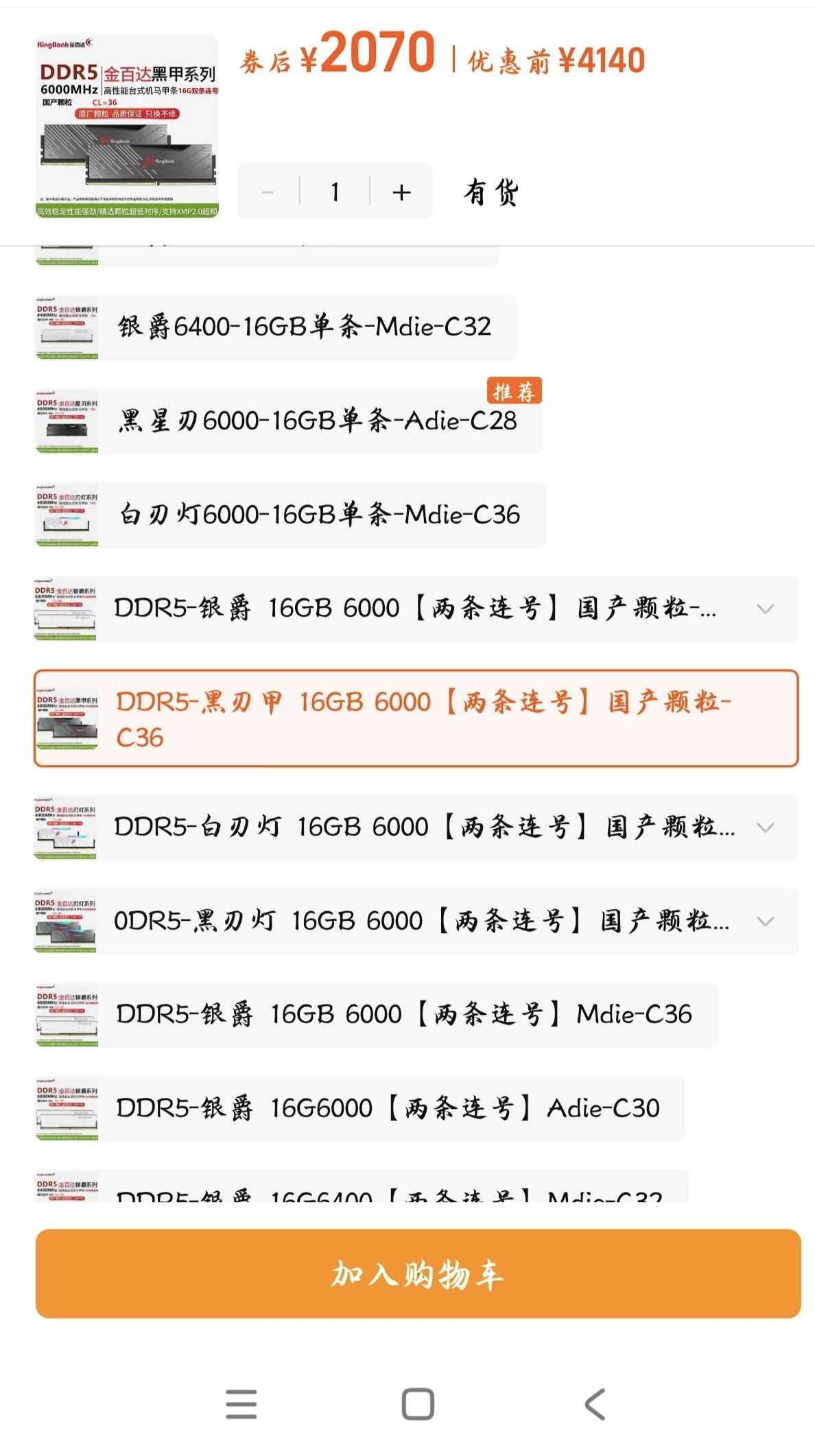
Task: Open the product thumbnail image at top
Action: click(x=127, y=126)
